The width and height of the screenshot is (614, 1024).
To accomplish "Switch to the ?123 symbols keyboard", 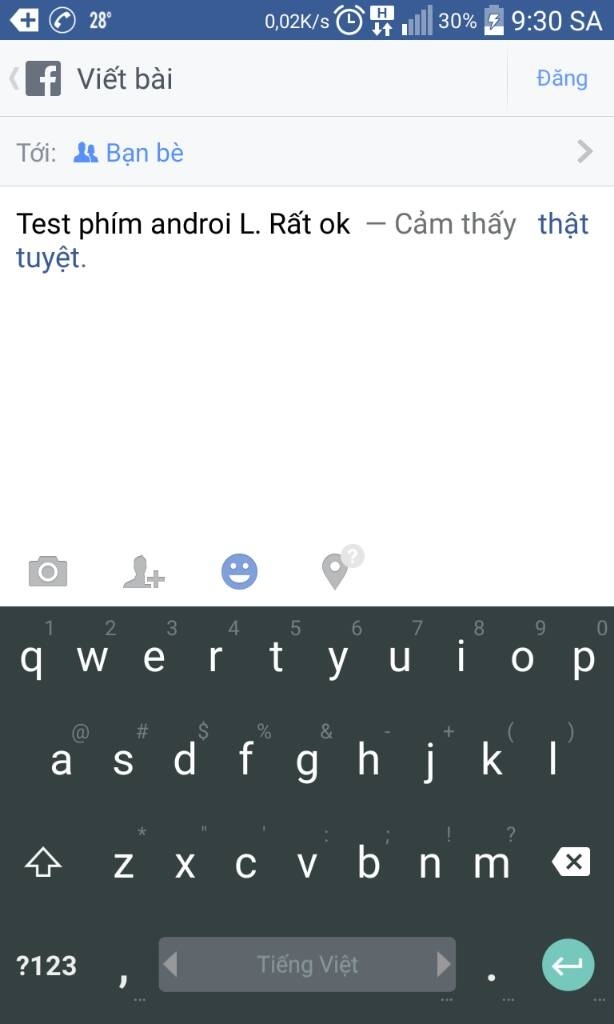I will [46, 965].
